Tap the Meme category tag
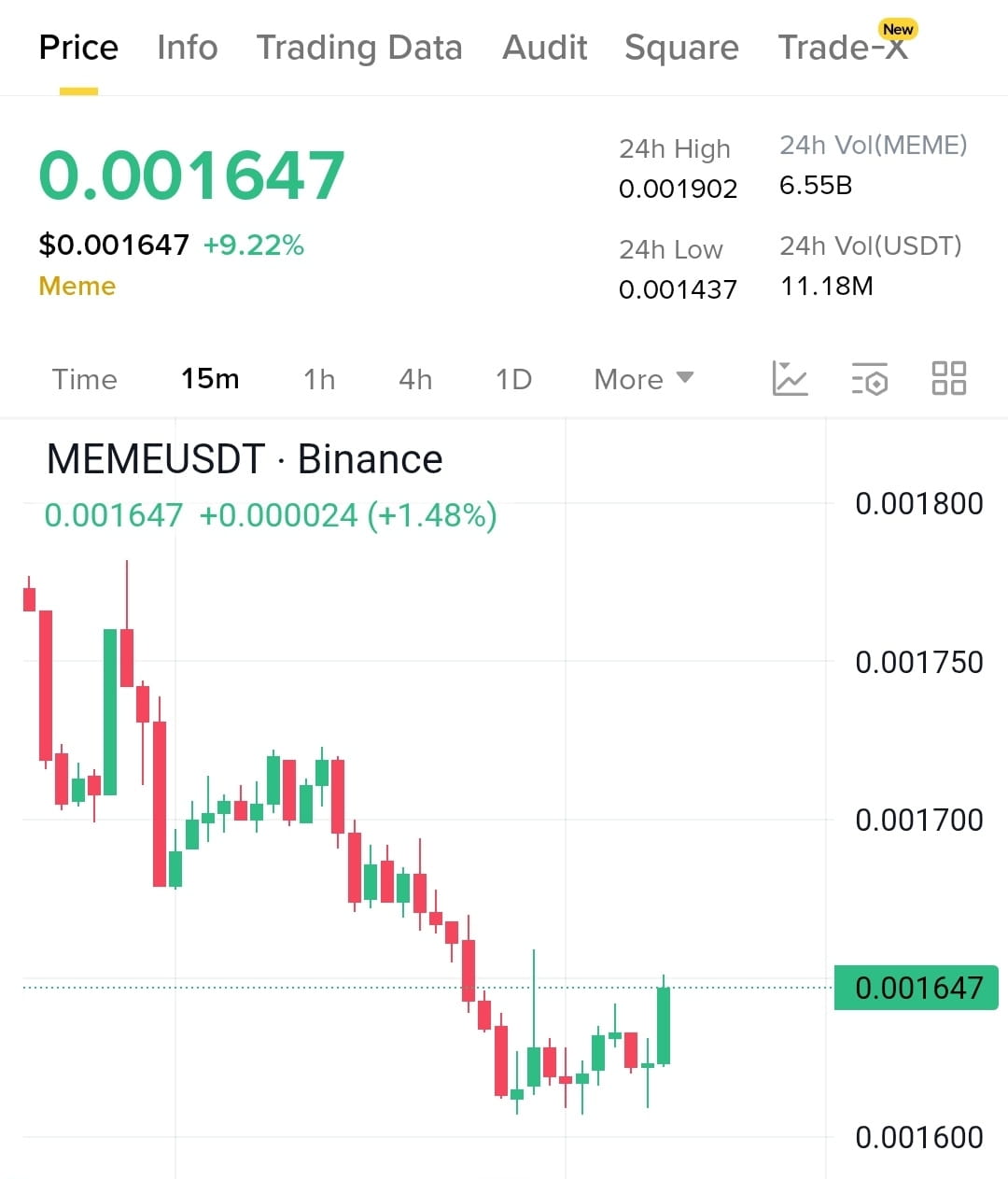Screen dimensions: 1008x1179 coord(77,286)
